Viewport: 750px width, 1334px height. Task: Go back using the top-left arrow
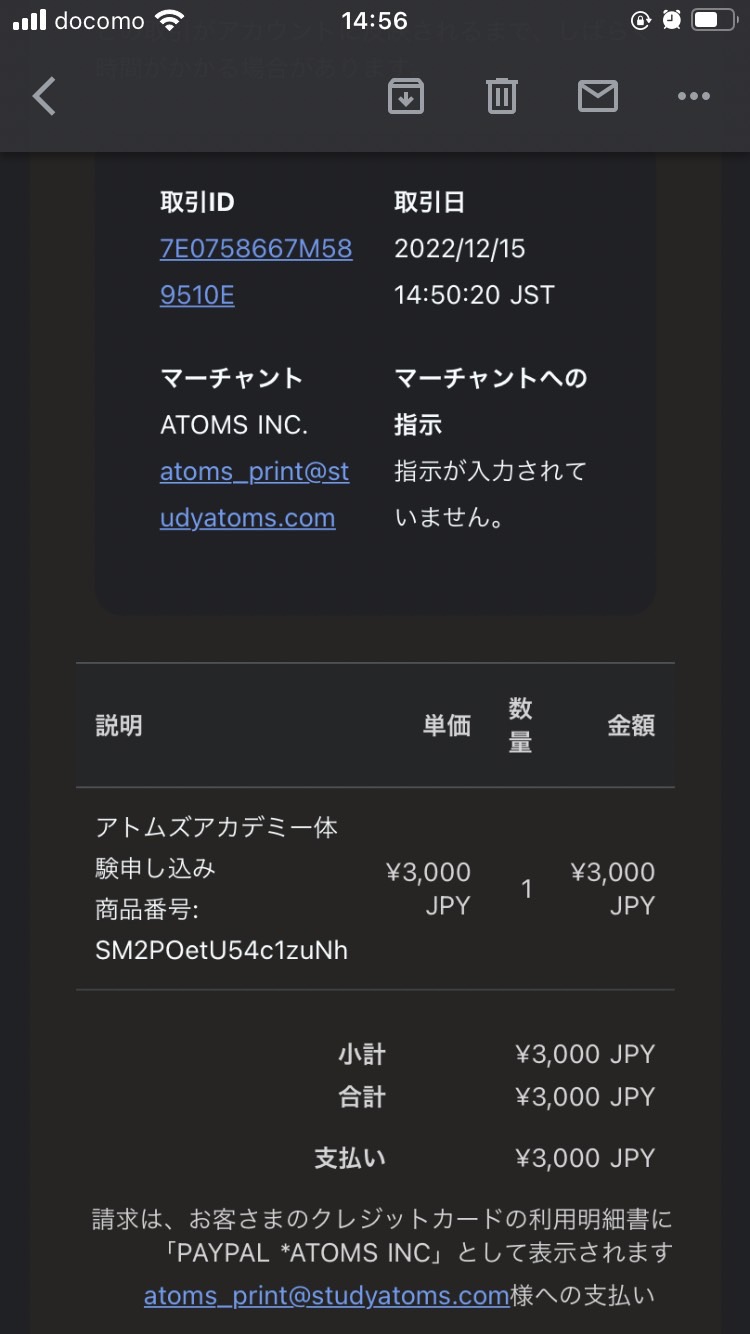[x=44, y=97]
